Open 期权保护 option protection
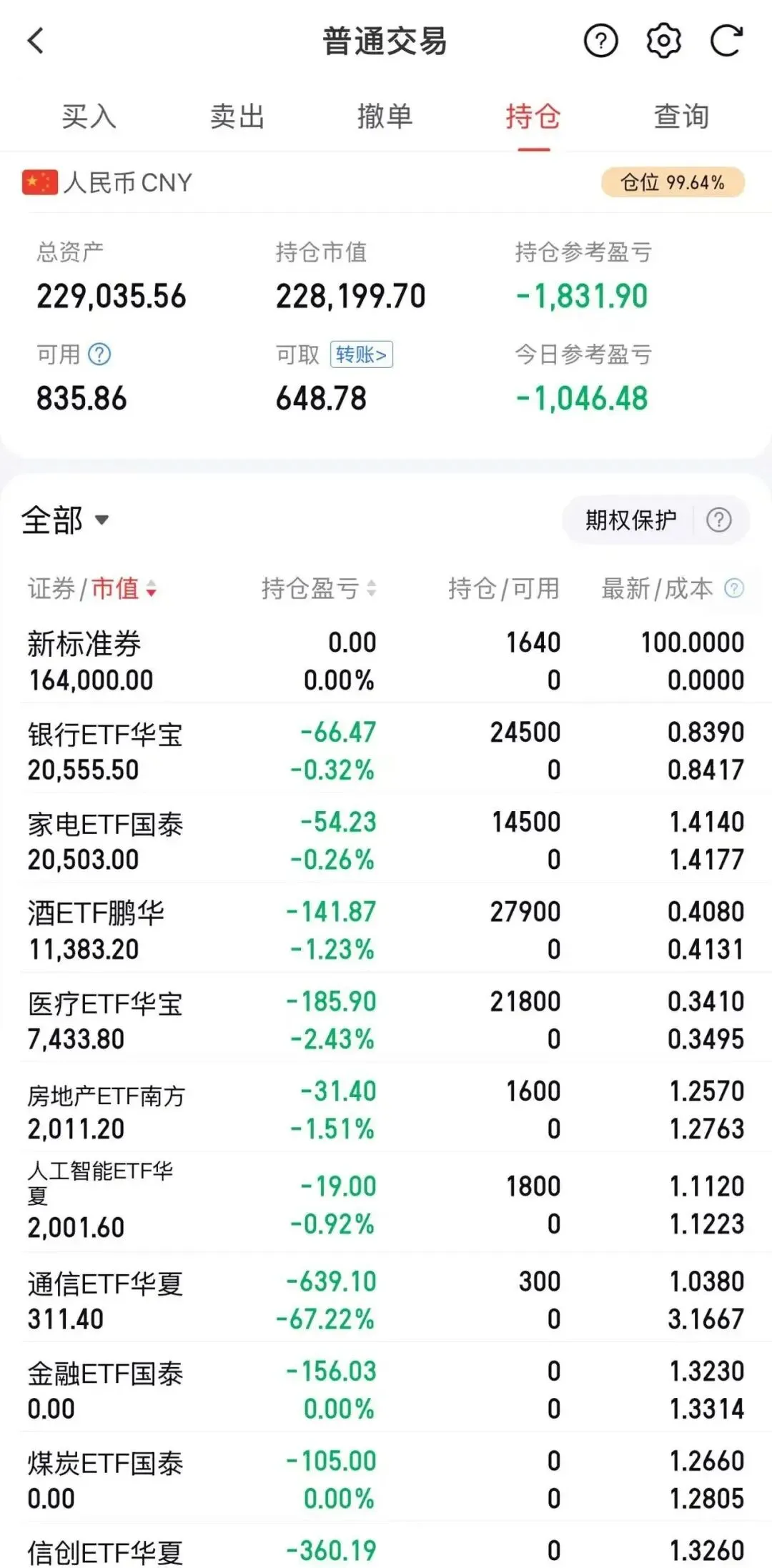Image resolution: width=772 pixels, height=1568 pixels. pos(630,520)
